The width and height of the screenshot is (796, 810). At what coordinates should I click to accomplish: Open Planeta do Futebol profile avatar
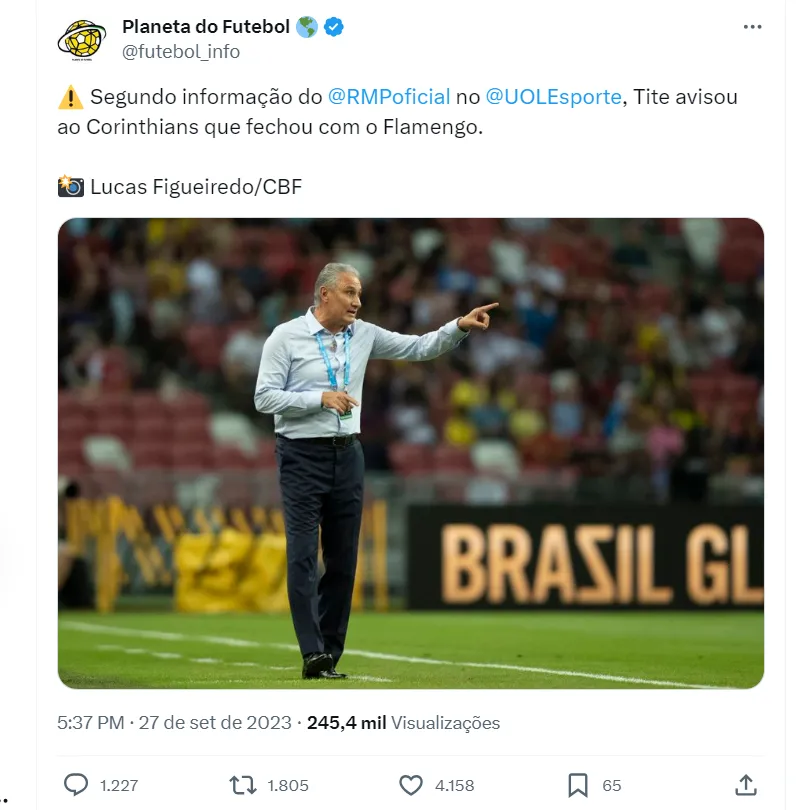point(83,38)
